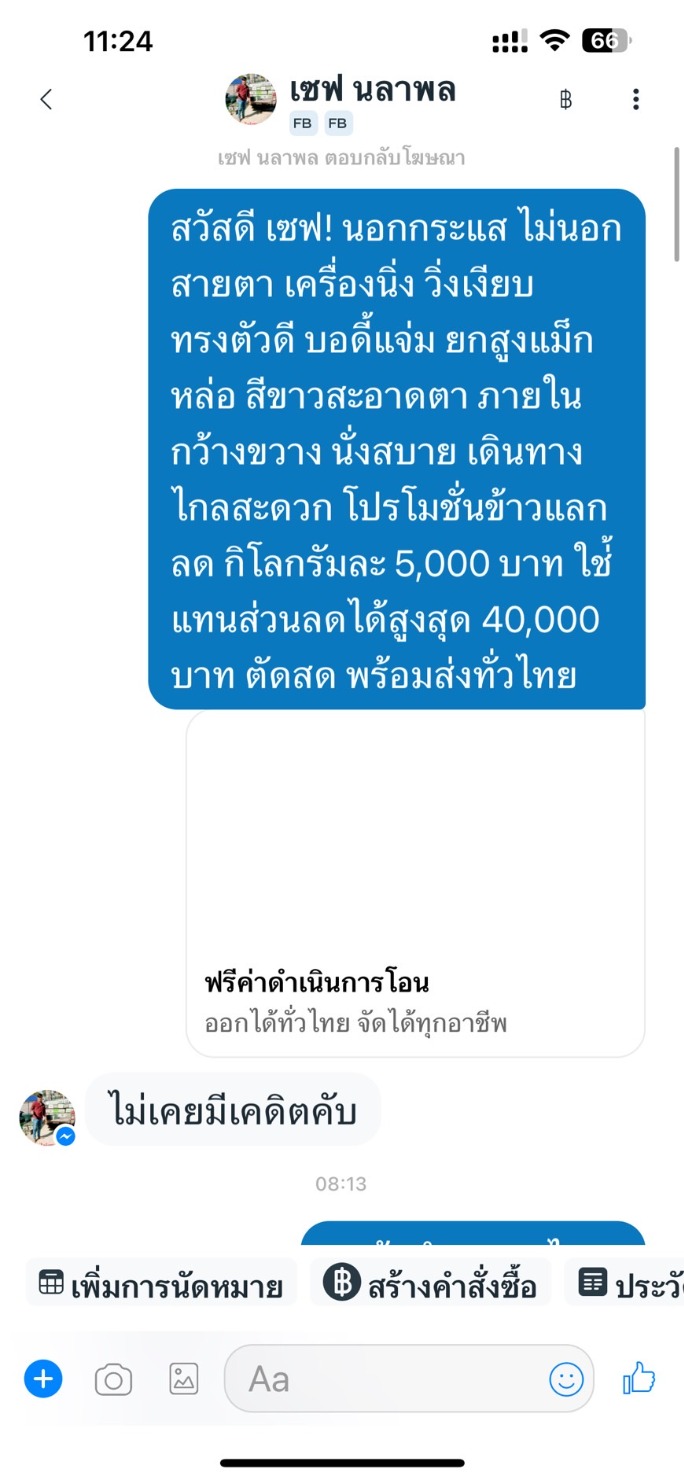Open เชฟ นลาพล profile from header
The width and height of the screenshot is (684, 1480).
pos(372,91)
